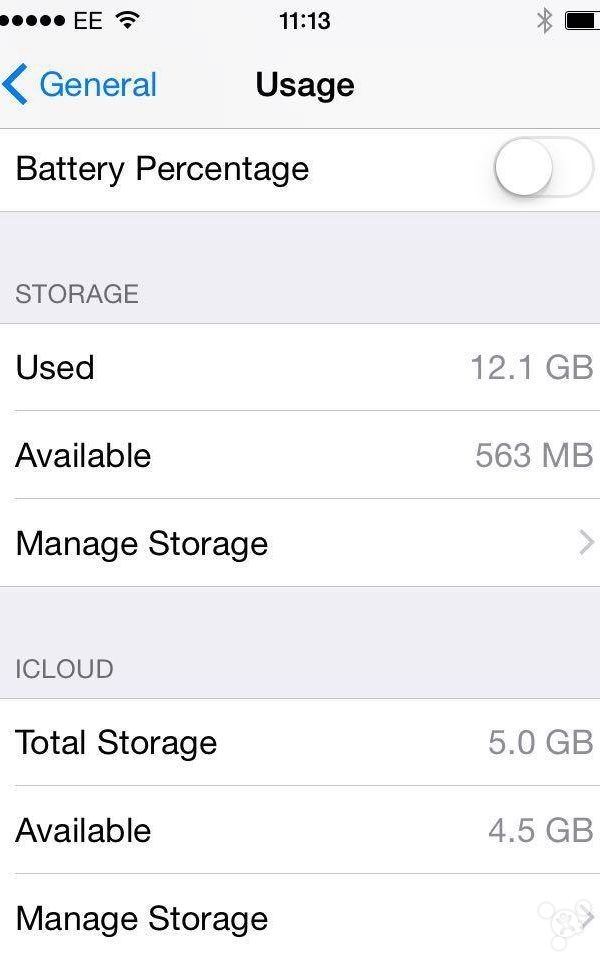Screen dimensions: 600x960
Task: Enable the Battery Percentage switch
Action: tap(543, 168)
